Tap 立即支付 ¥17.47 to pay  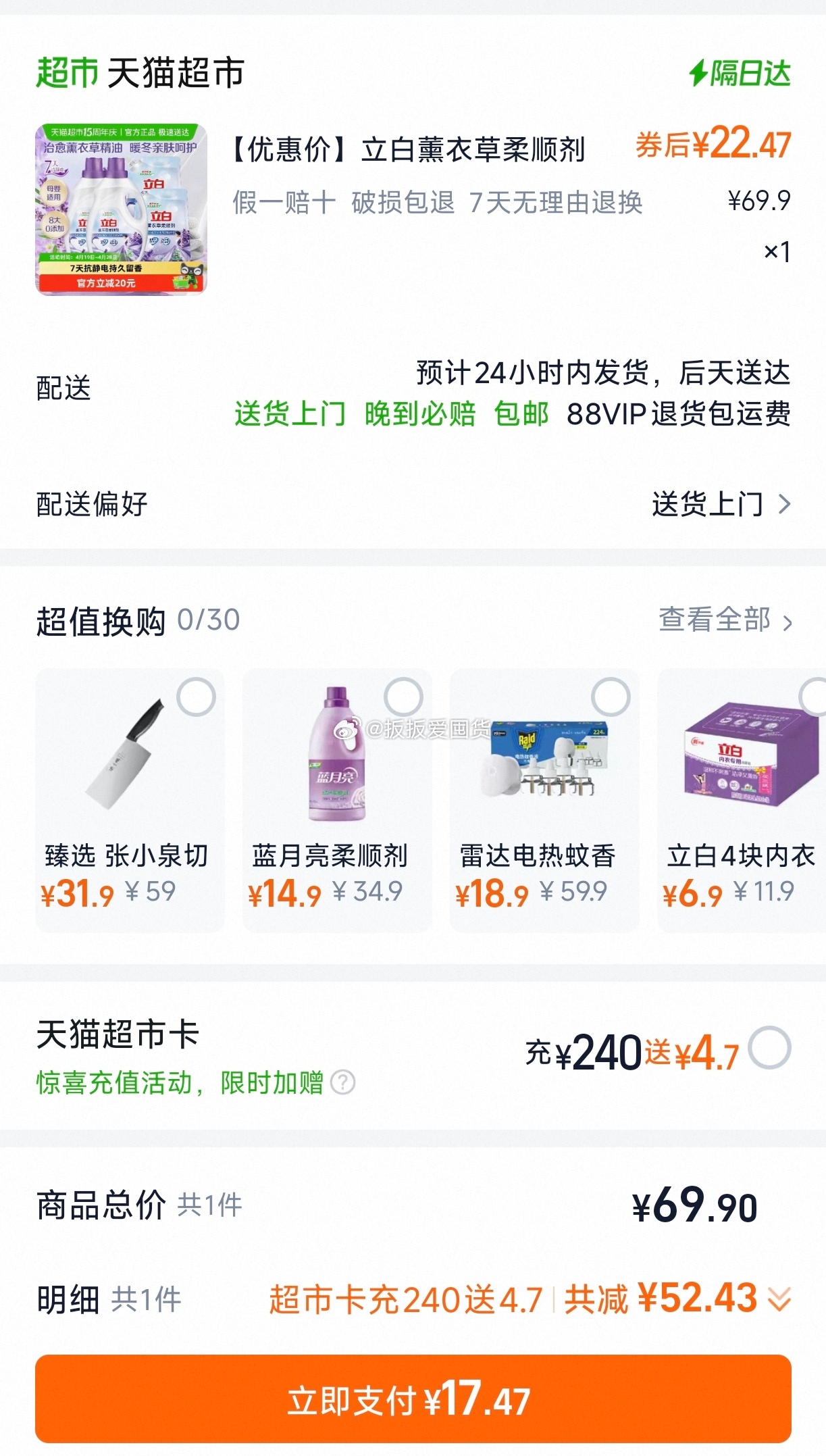click(413, 1399)
